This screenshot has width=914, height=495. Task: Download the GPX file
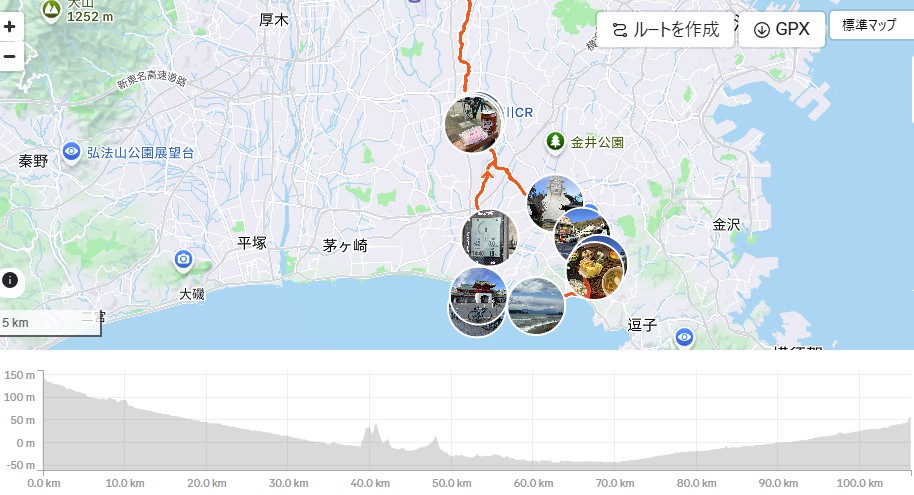[x=782, y=30]
